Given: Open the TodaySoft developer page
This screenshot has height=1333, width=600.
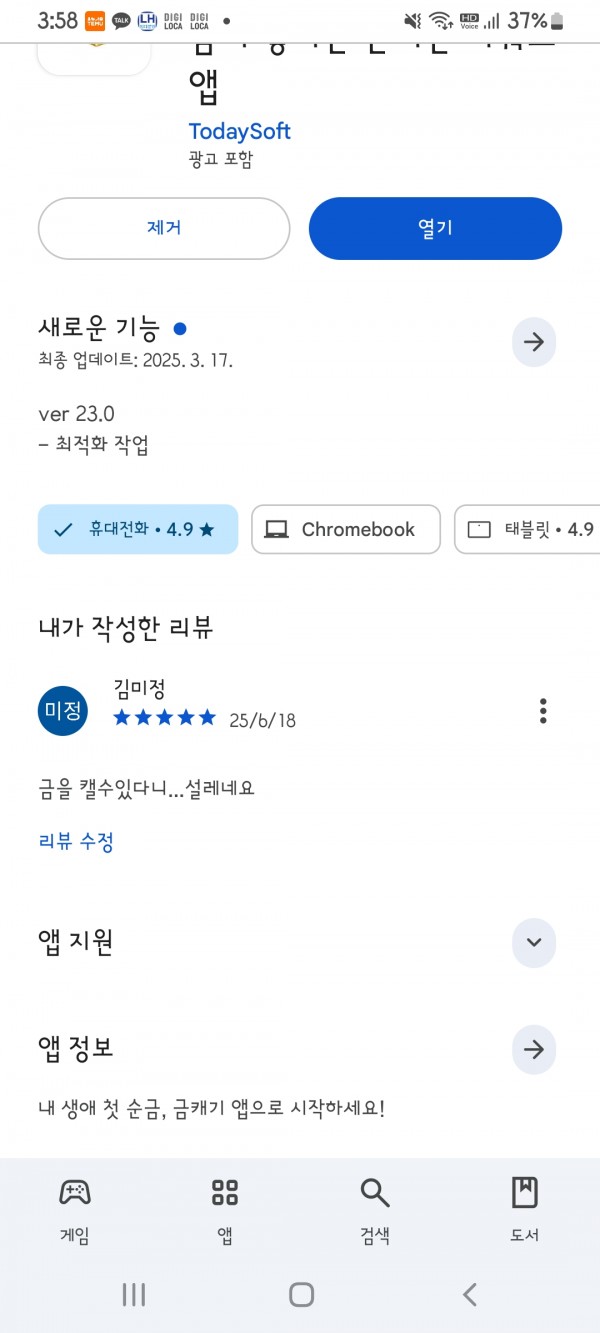Looking at the screenshot, I should coord(240,131).
